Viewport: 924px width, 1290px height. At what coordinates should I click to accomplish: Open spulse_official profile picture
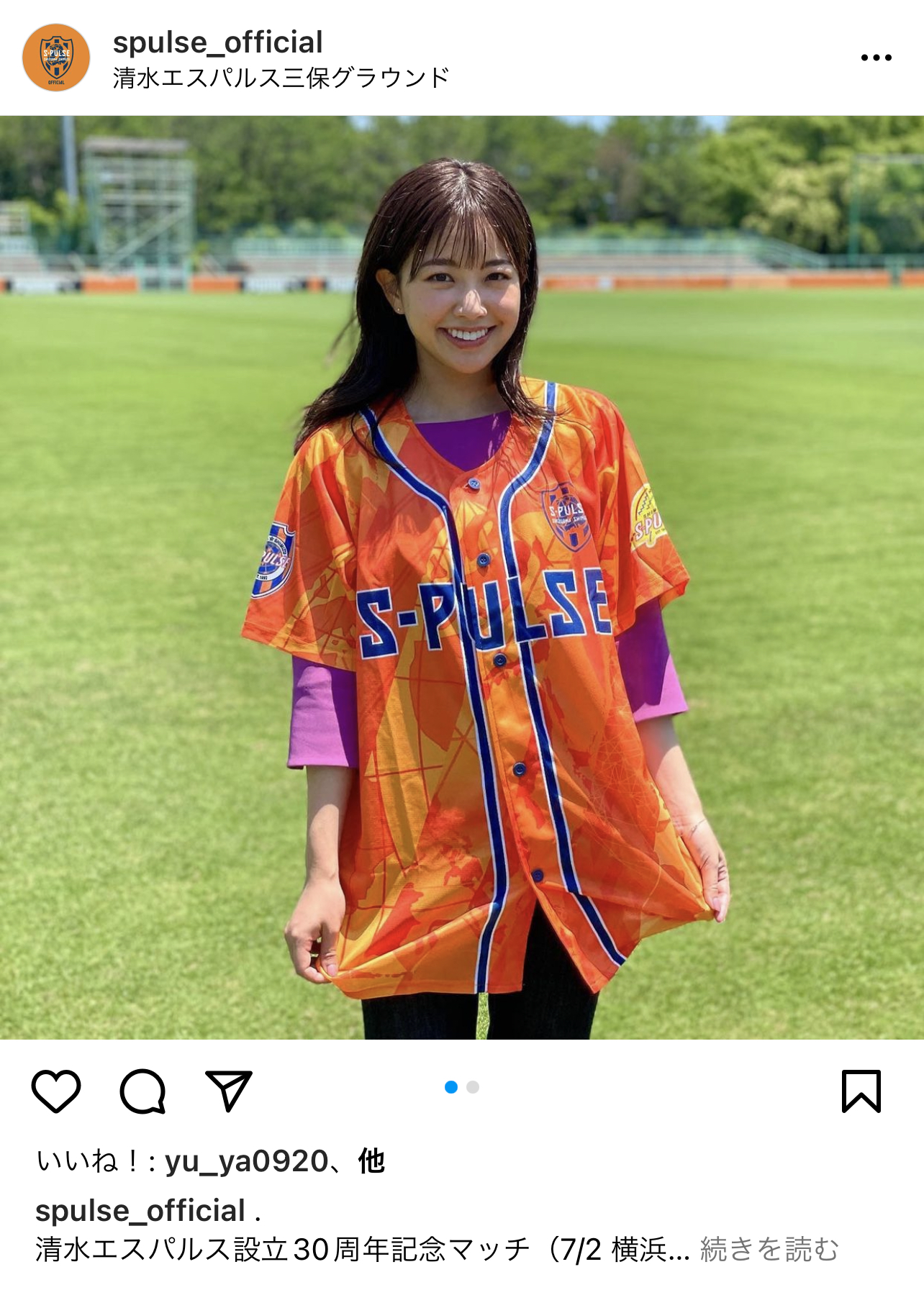(56, 58)
